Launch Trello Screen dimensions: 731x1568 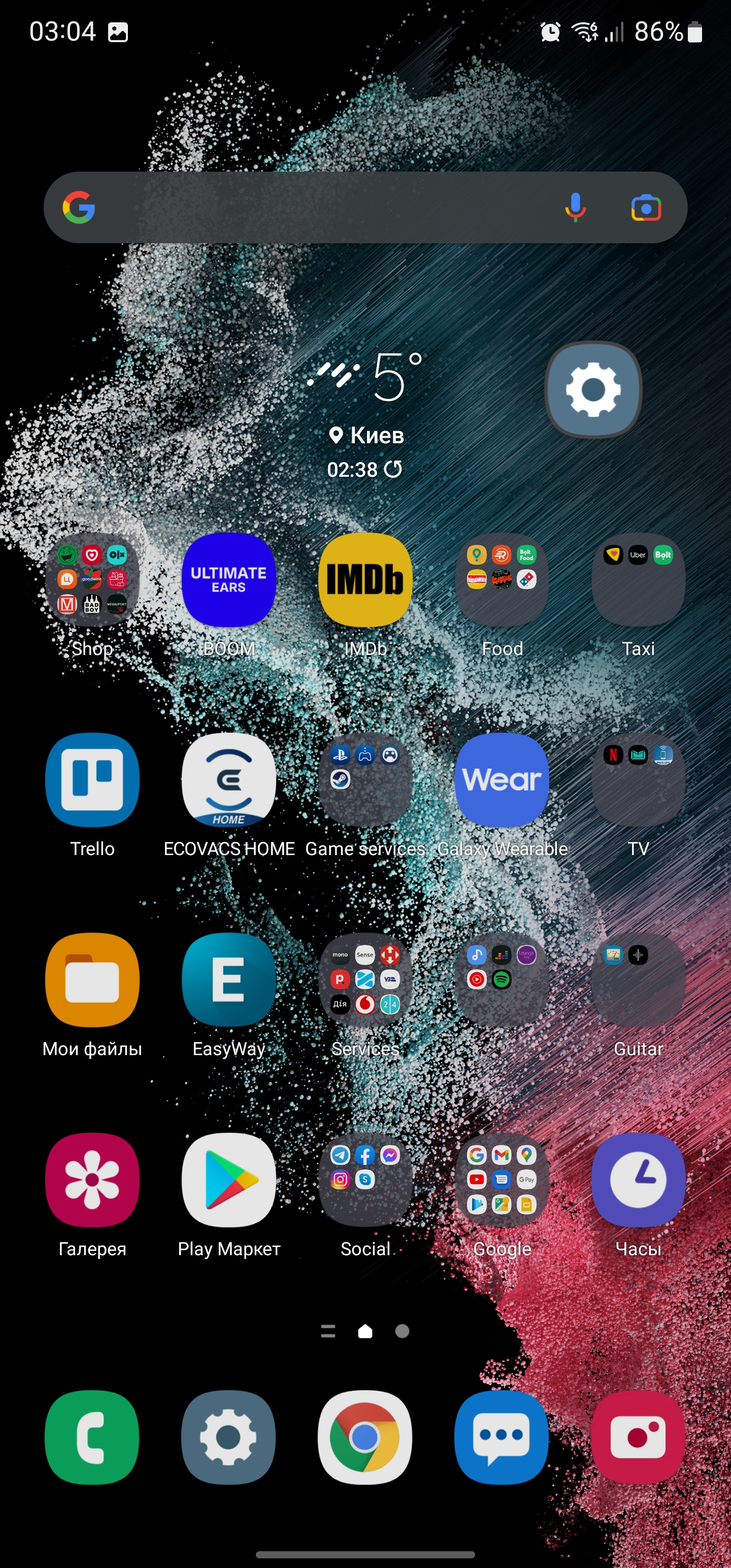pos(92,780)
